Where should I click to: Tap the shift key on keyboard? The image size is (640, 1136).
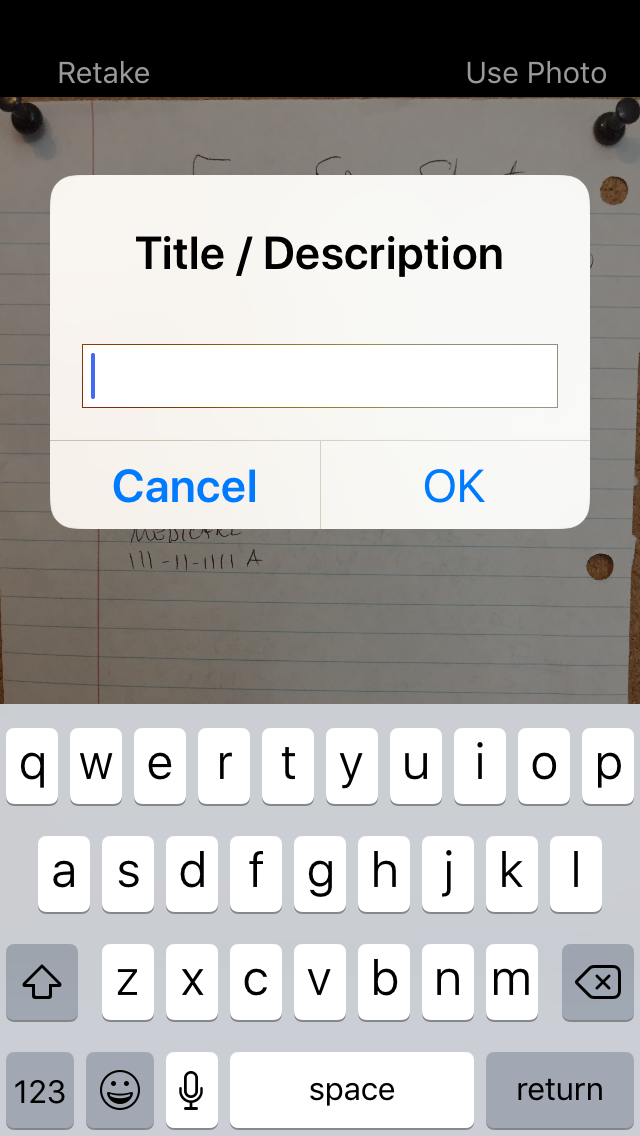(x=41, y=982)
